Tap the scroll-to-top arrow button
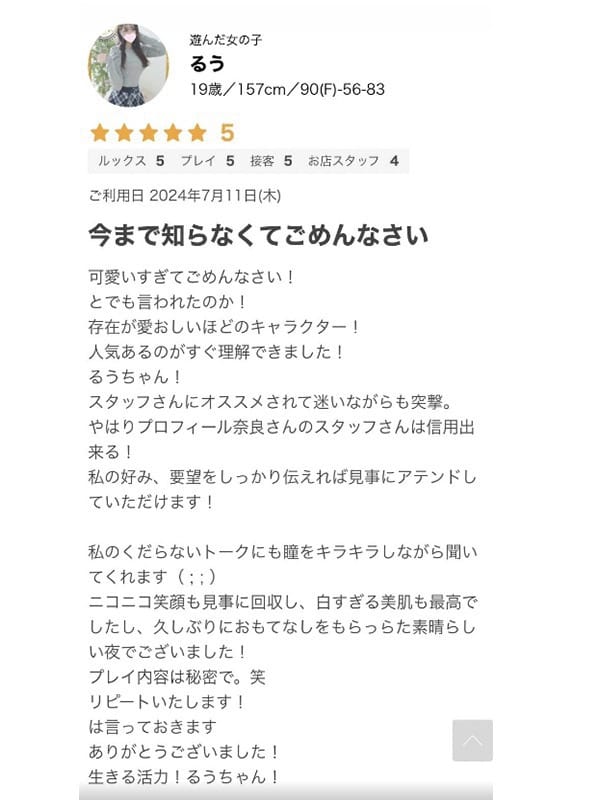Viewport: 600px width, 800px height. pyautogui.click(x=472, y=740)
